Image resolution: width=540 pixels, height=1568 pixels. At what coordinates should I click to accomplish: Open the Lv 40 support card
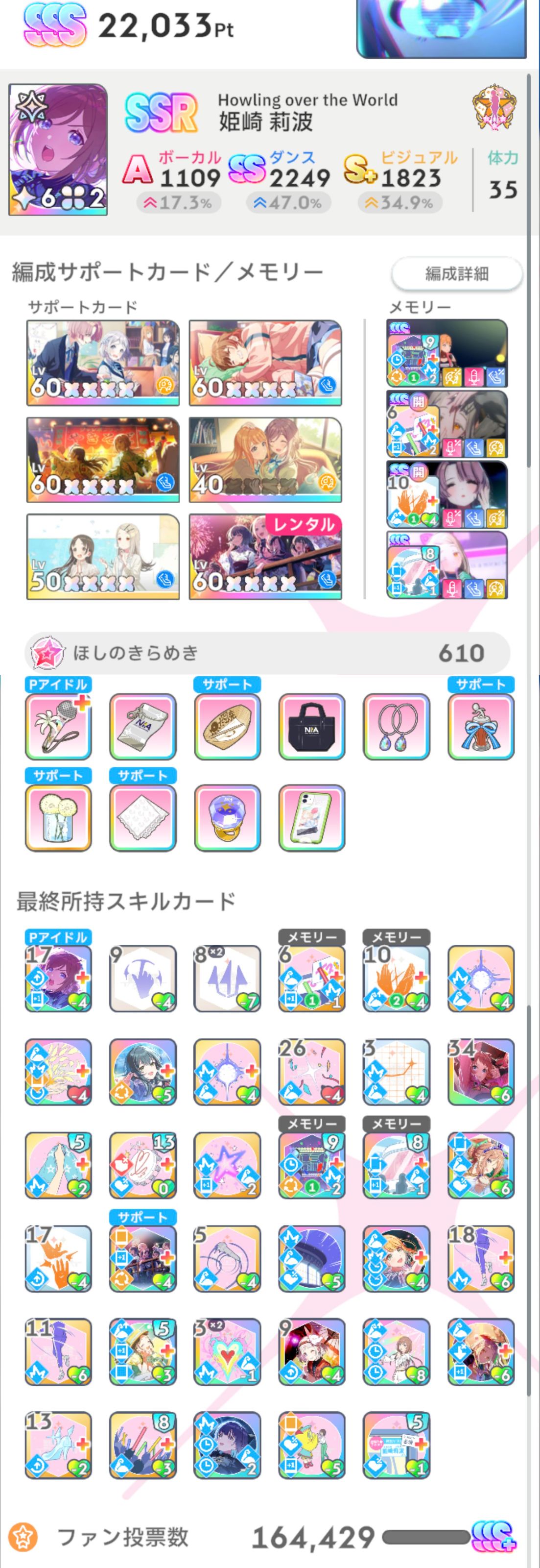(x=265, y=460)
